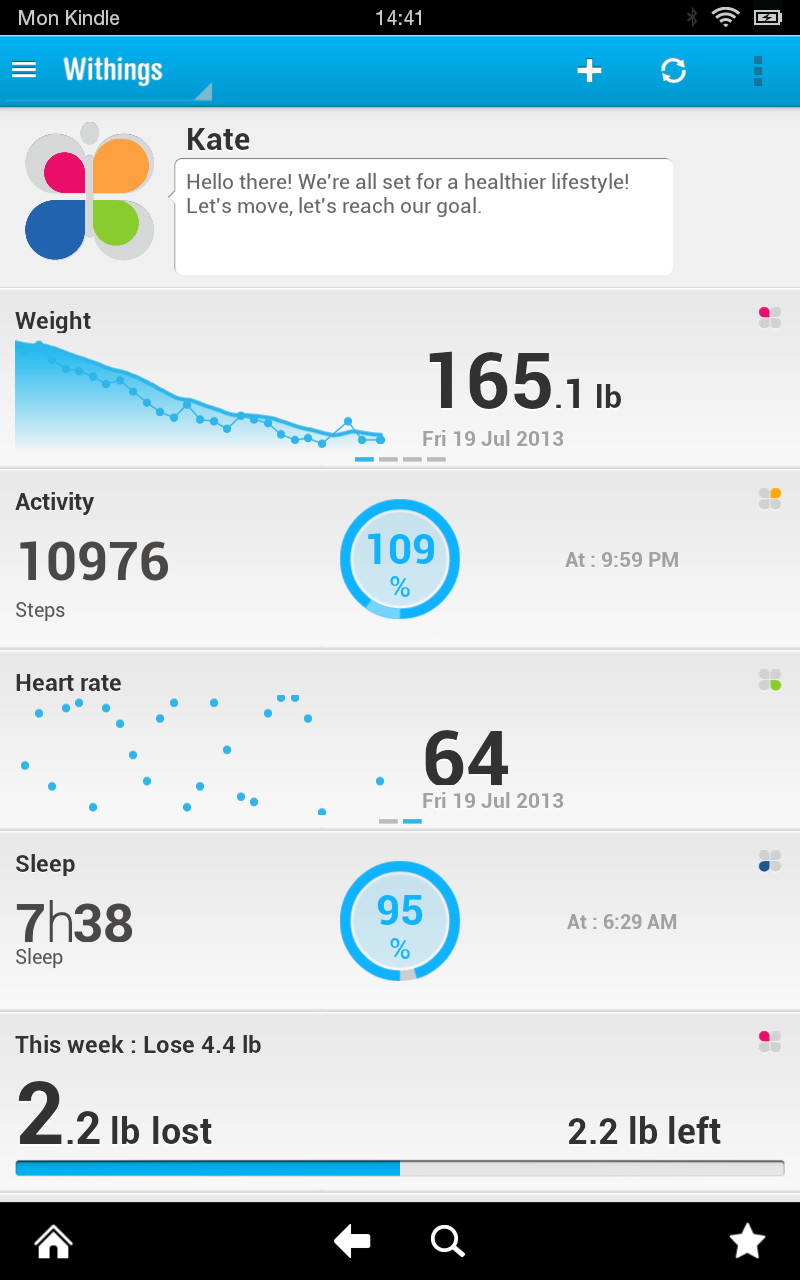Image resolution: width=800 pixels, height=1280 pixels.
Task: Click the green butterfly icon on Heart rate widget
Action: [x=768, y=679]
